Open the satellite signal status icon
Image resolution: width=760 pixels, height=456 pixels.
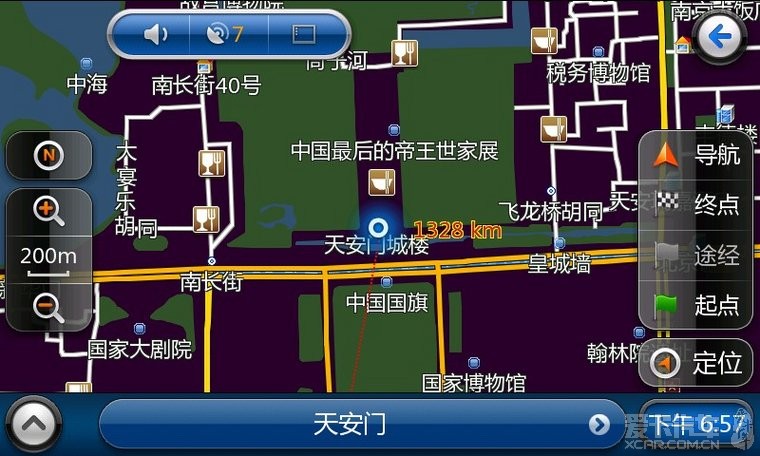point(225,35)
